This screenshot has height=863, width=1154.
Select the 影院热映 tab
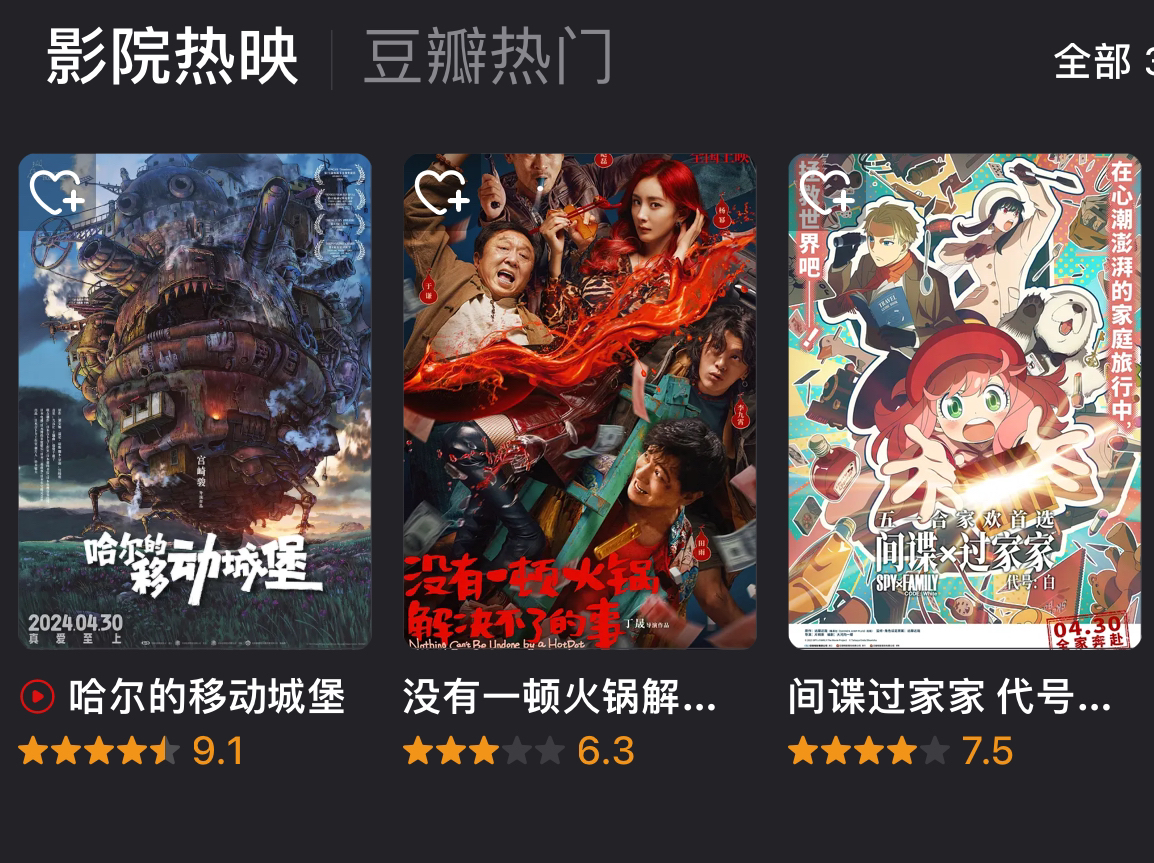(172, 57)
